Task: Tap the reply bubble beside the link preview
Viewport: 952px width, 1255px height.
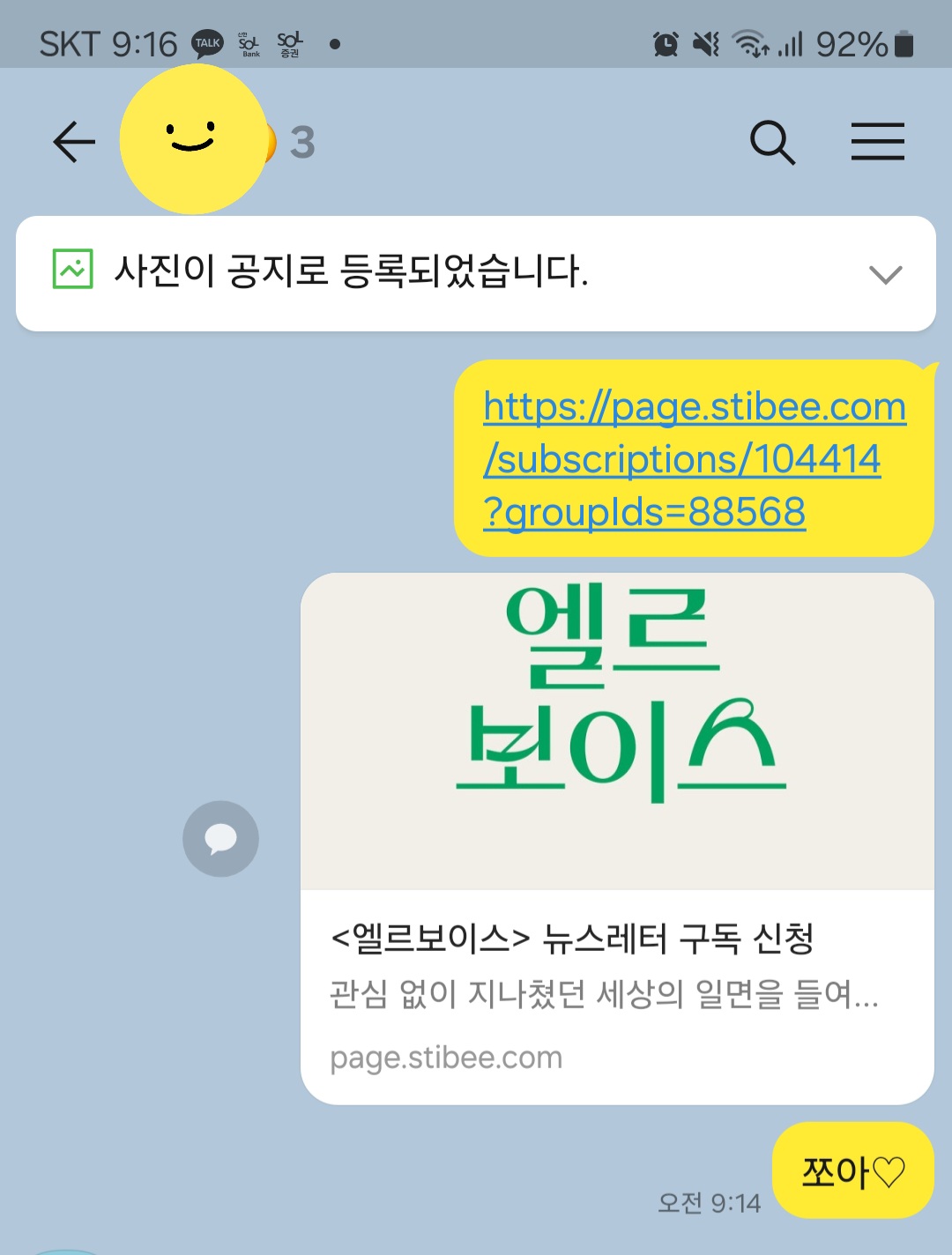Action: (x=220, y=838)
